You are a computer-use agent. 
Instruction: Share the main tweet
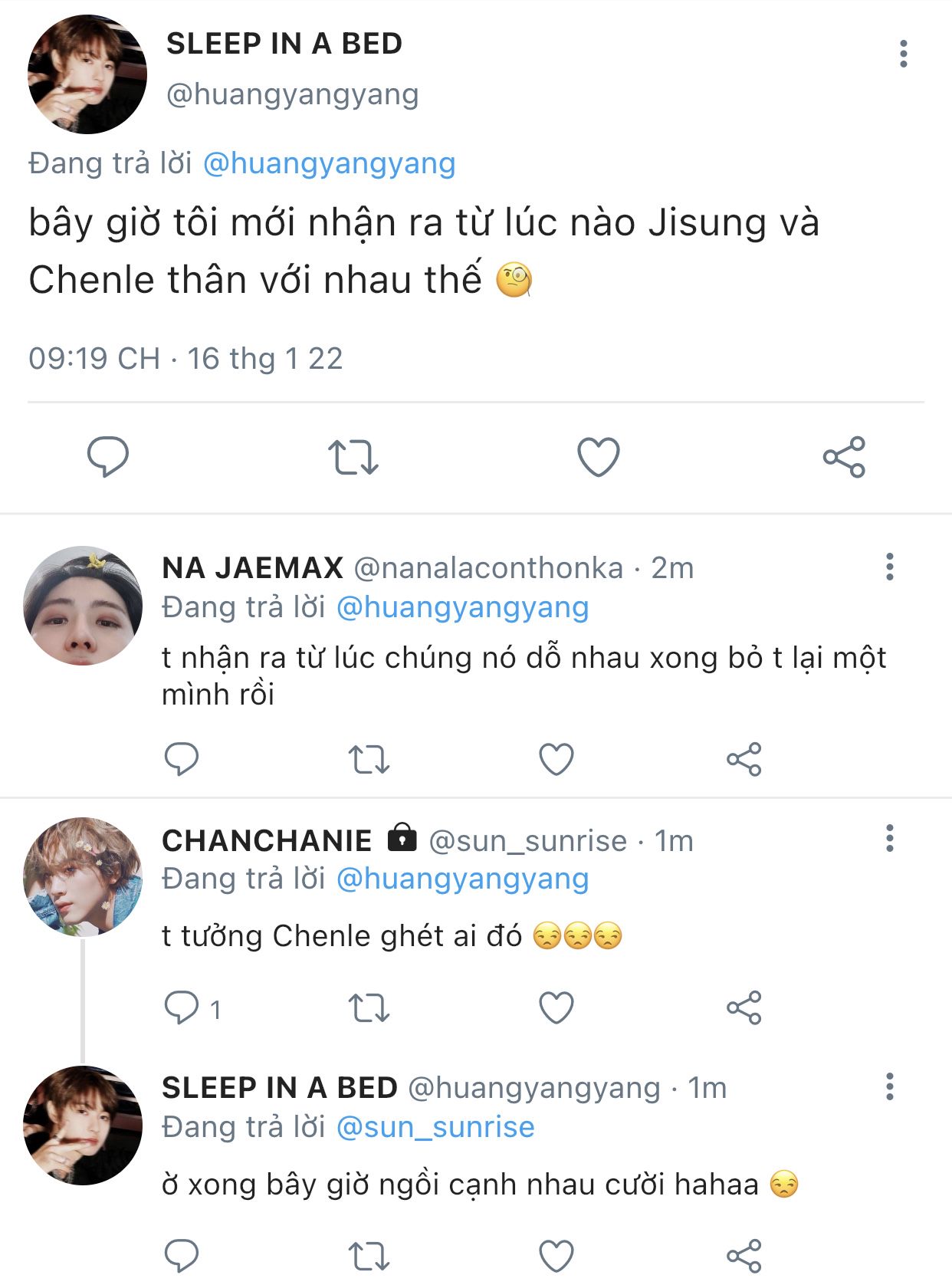844,457
